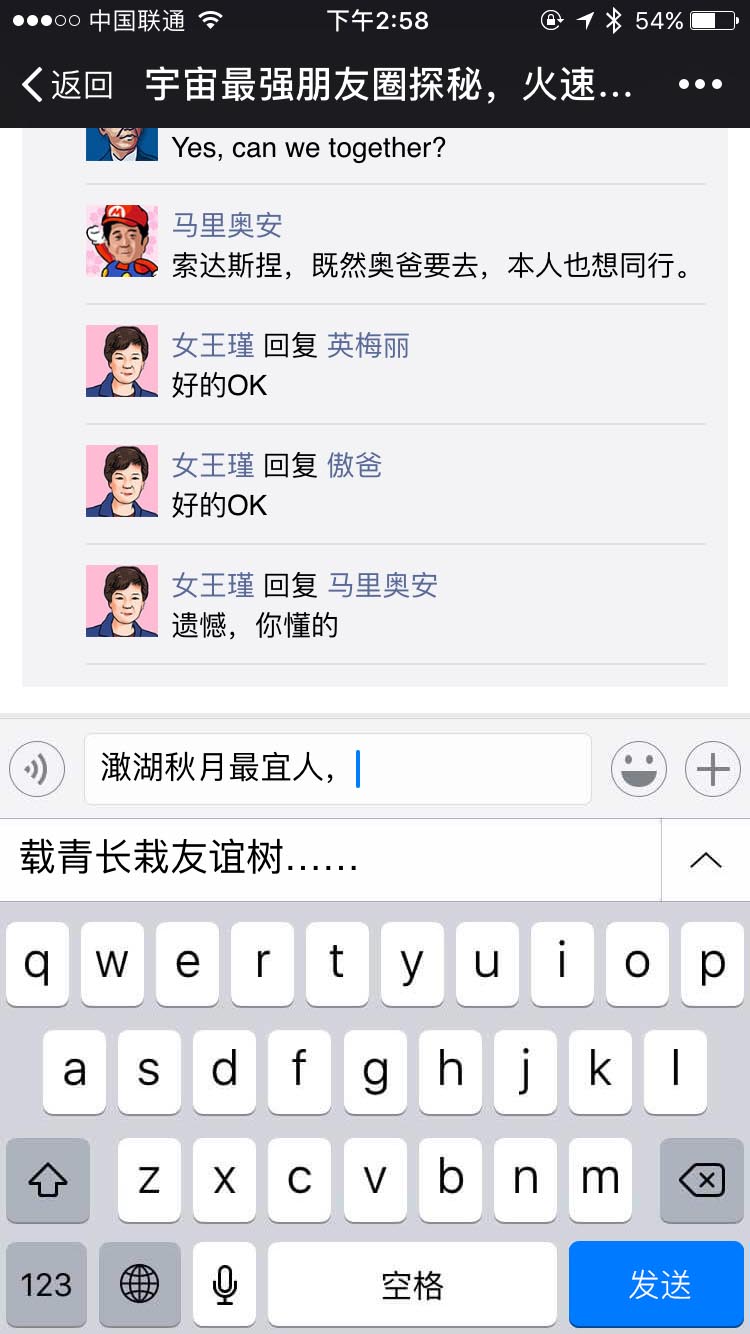Delete a character with backspace key
The height and width of the screenshot is (1334, 750).
pos(701,1180)
